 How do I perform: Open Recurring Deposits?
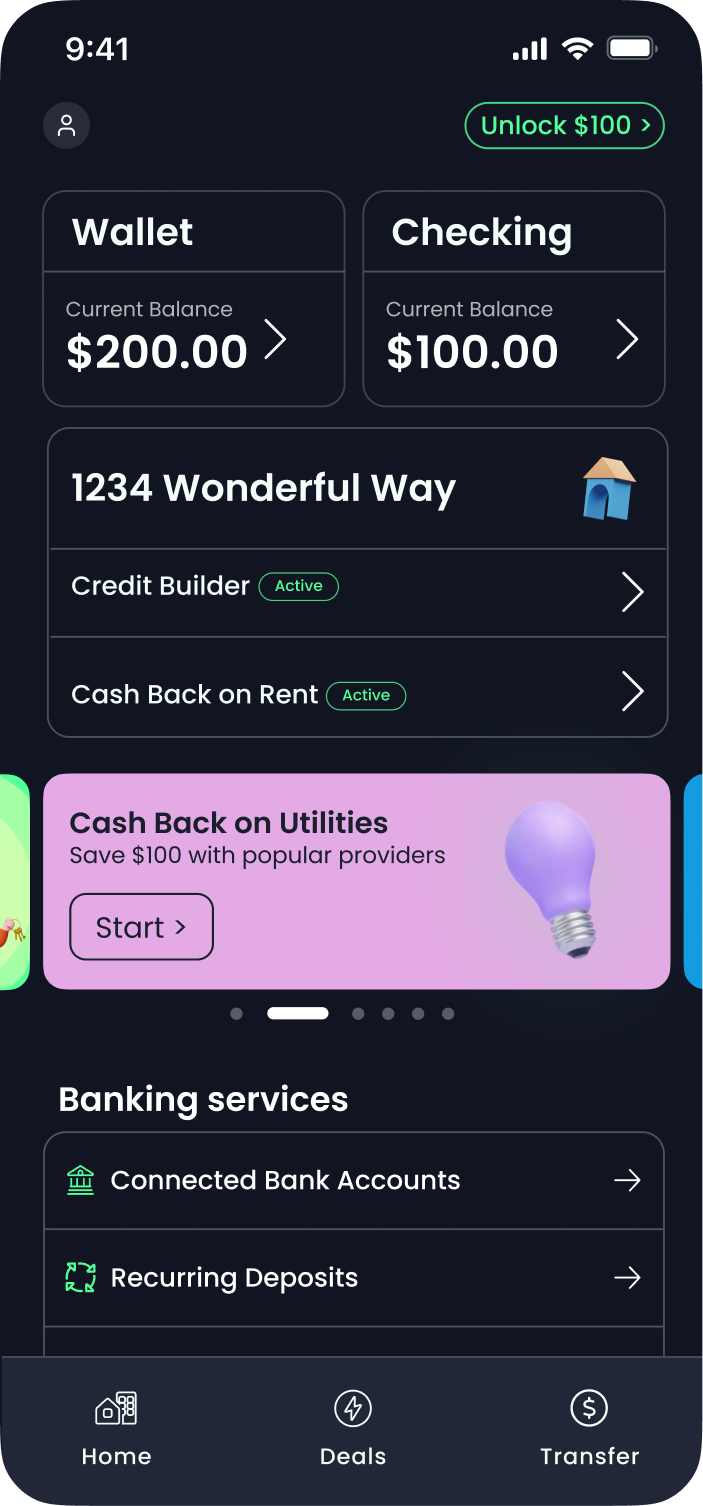[354, 1278]
